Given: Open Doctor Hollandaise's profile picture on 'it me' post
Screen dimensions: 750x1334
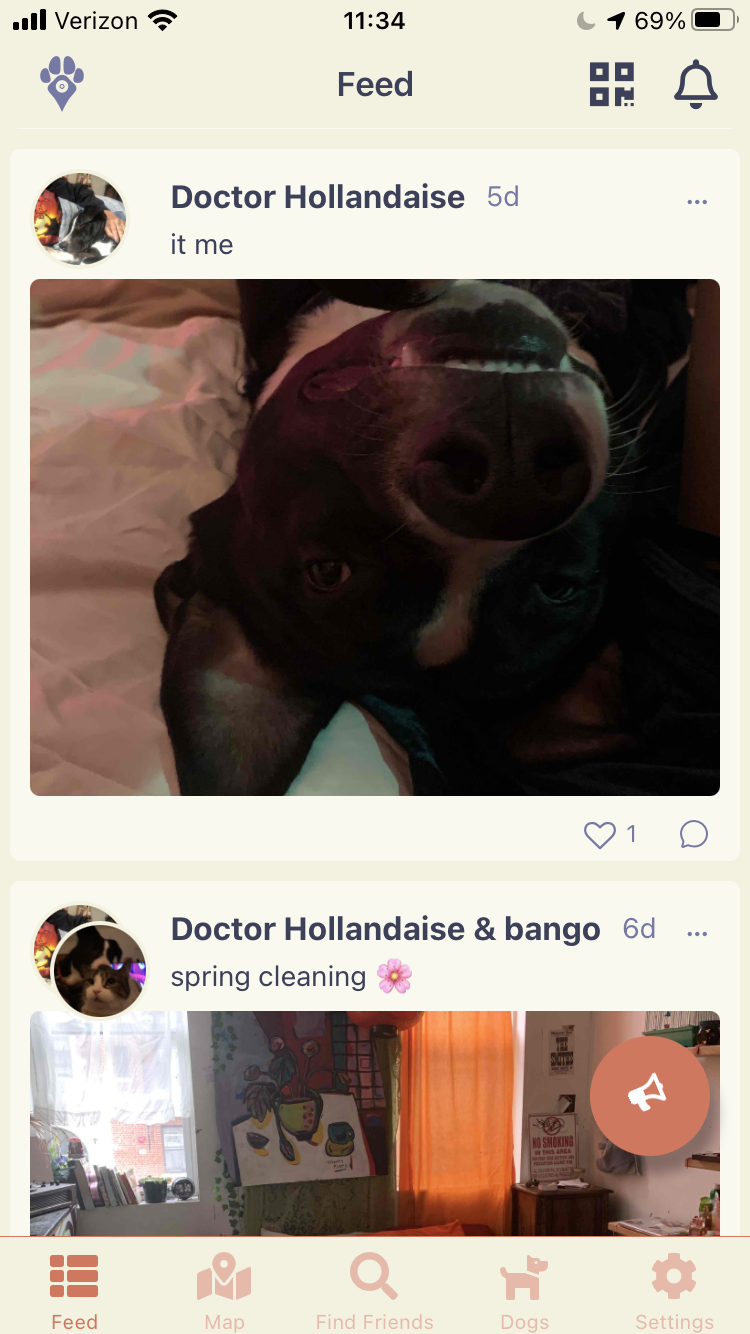Looking at the screenshot, I should [x=80, y=218].
